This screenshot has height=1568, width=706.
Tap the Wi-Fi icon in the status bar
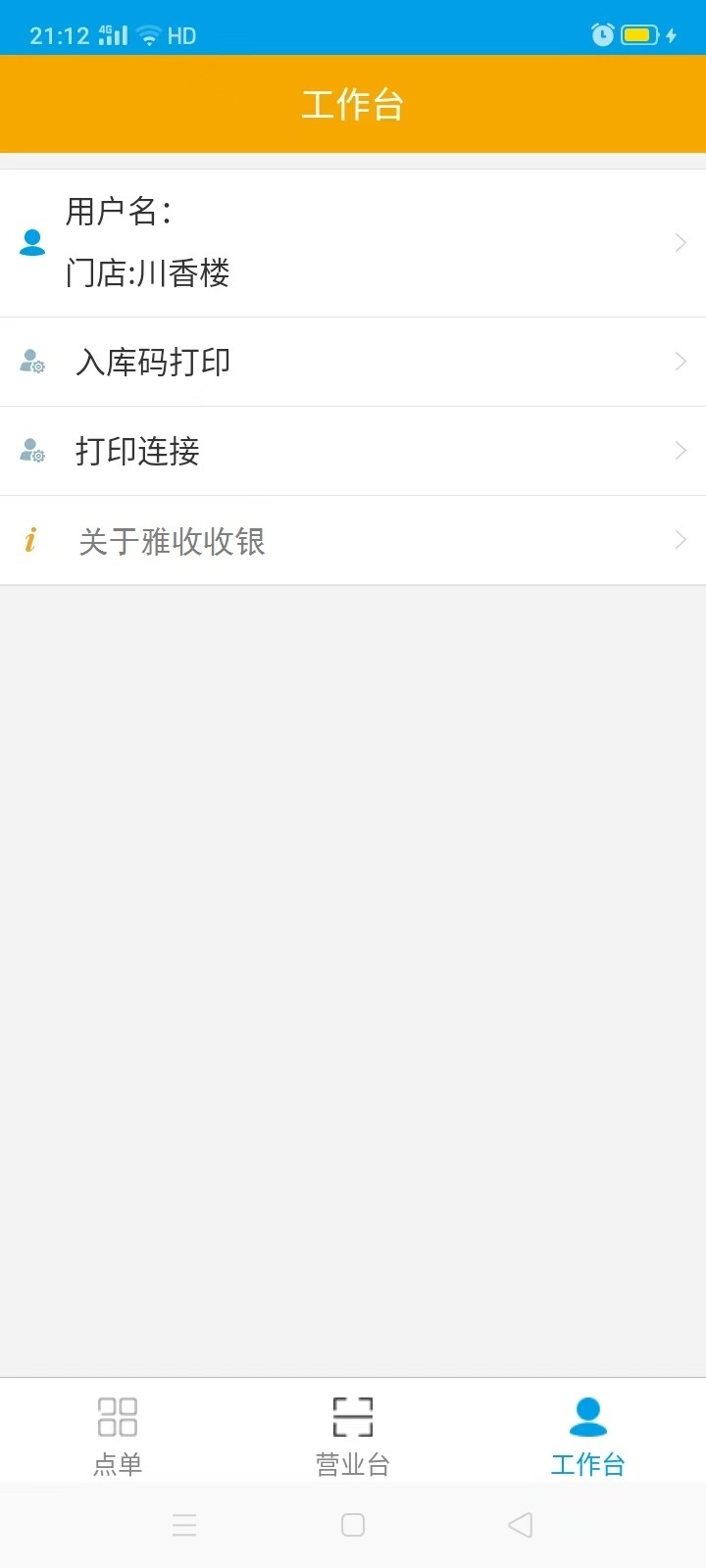[x=147, y=33]
